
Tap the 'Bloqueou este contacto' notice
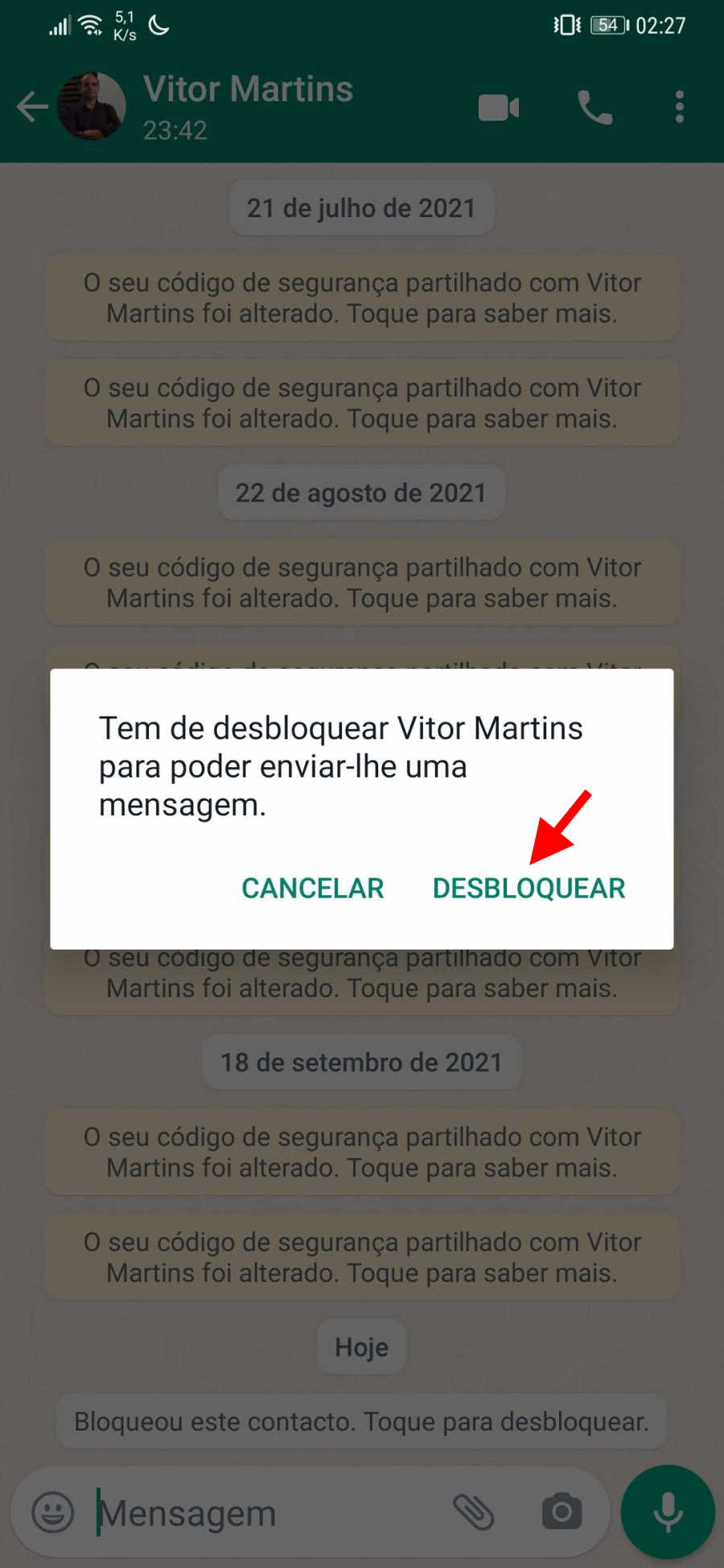pos(361,1422)
